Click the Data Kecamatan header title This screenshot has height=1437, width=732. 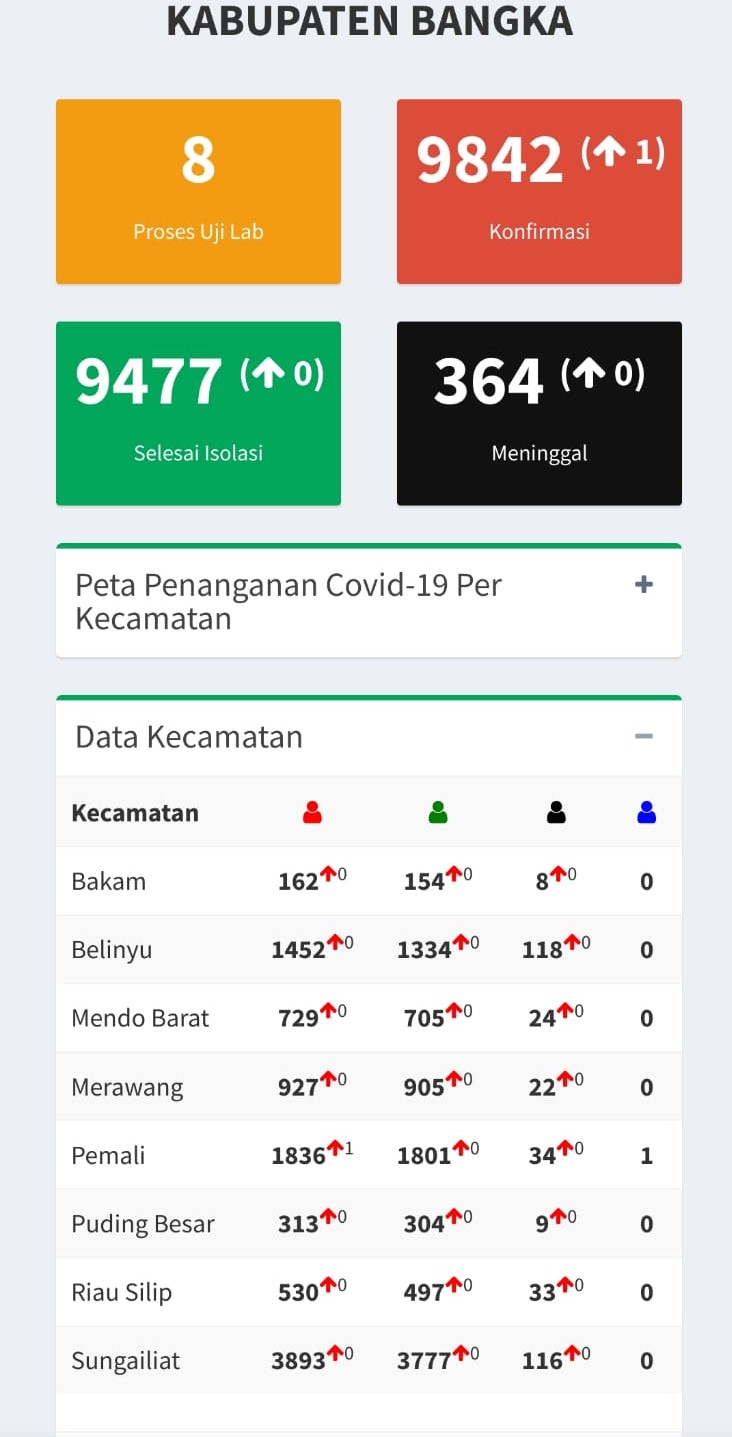188,736
